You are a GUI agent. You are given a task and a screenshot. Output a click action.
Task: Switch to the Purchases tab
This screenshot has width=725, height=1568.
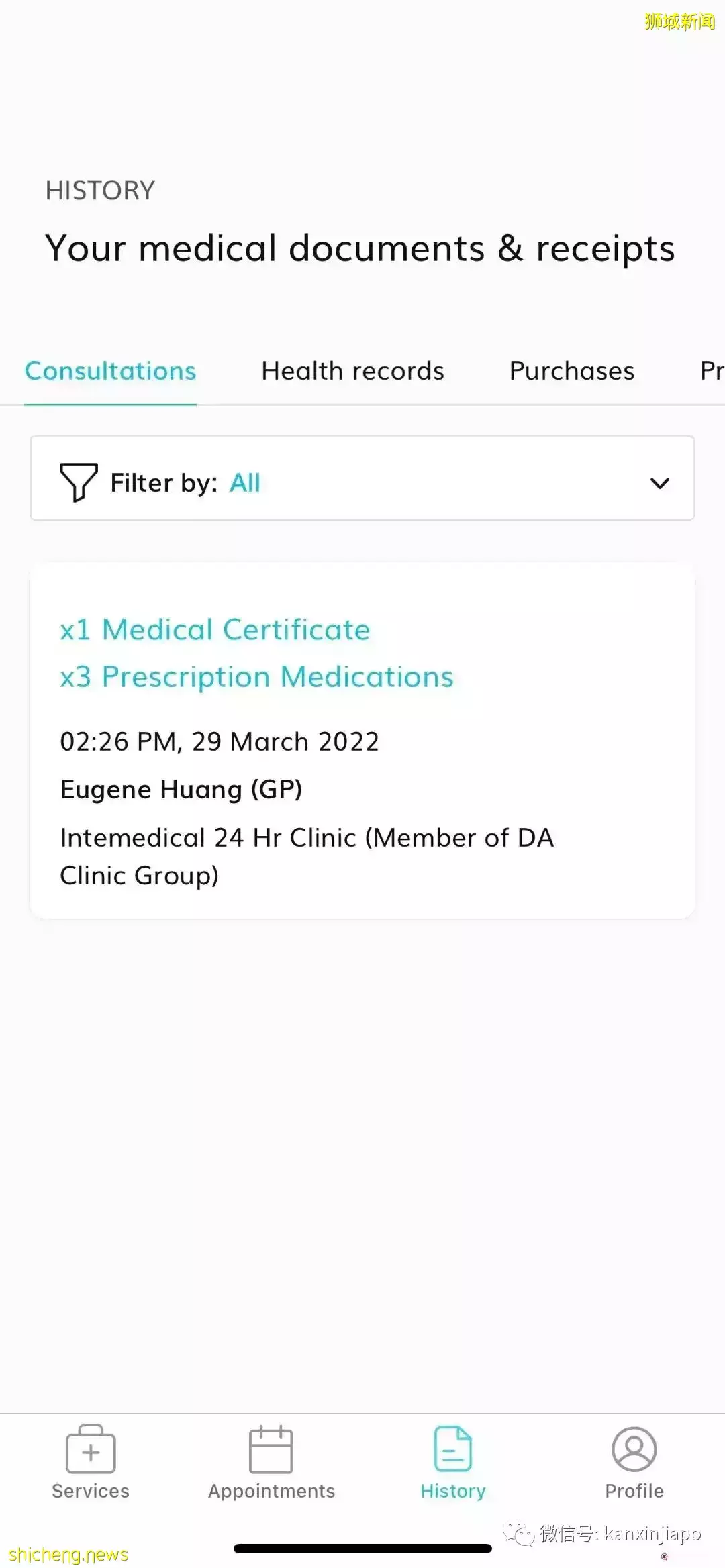point(572,371)
